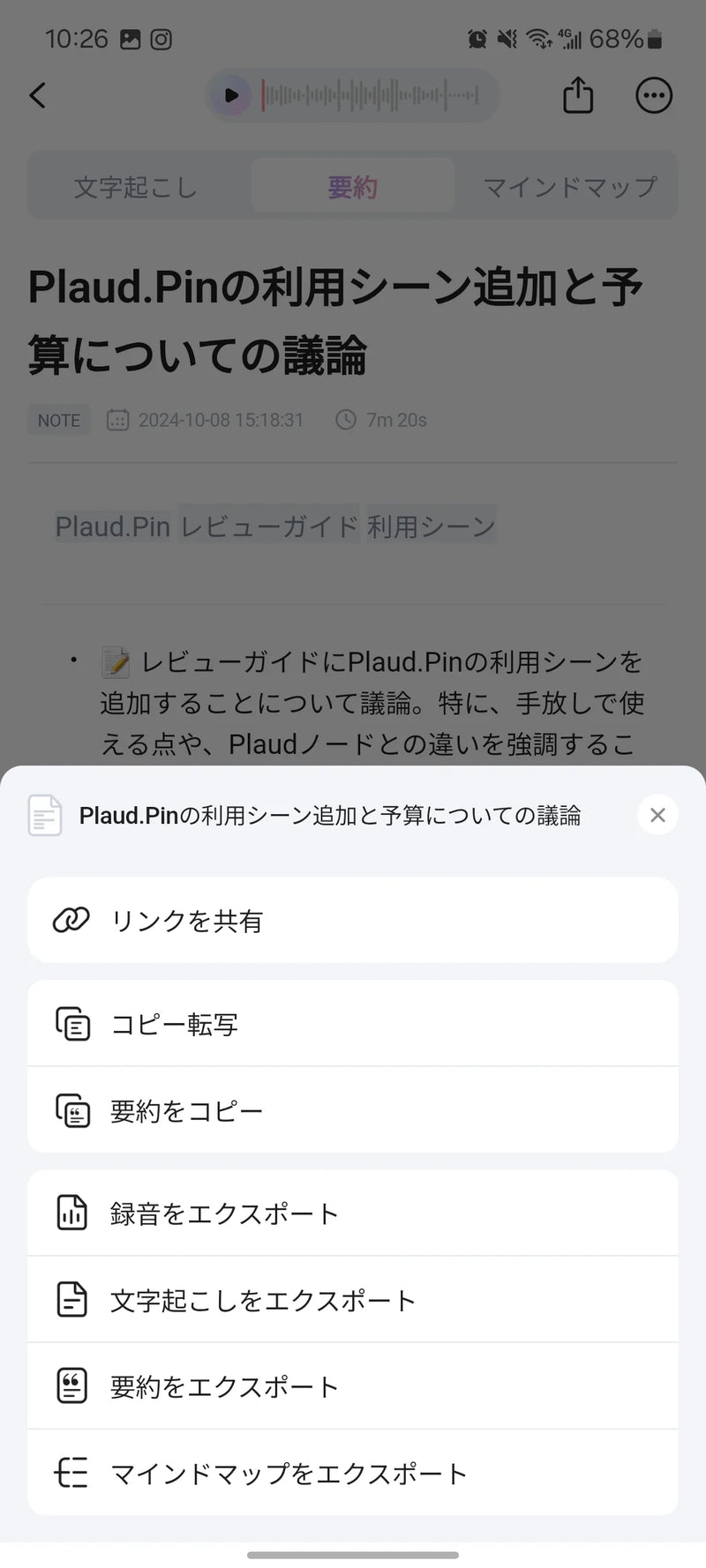Tap リンクを共有 to share a link

[353, 921]
